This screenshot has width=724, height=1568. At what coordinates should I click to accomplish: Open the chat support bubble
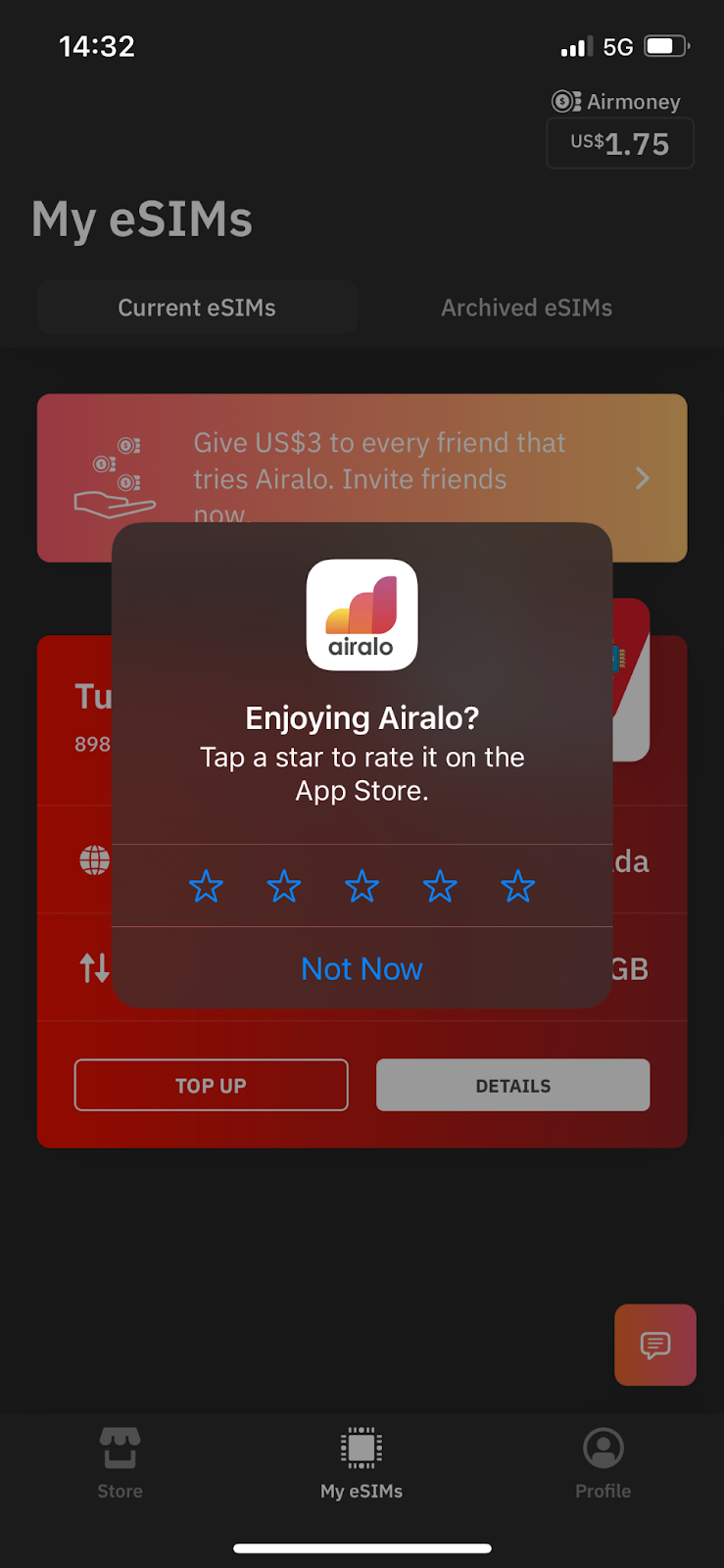[x=654, y=1345]
